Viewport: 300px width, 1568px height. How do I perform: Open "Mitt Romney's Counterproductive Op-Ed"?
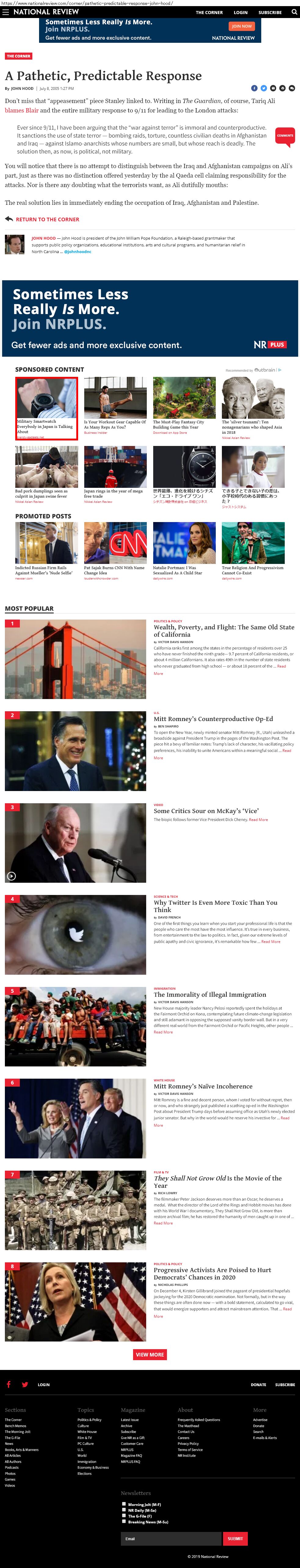pyautogui.click(x=213, y=719)
